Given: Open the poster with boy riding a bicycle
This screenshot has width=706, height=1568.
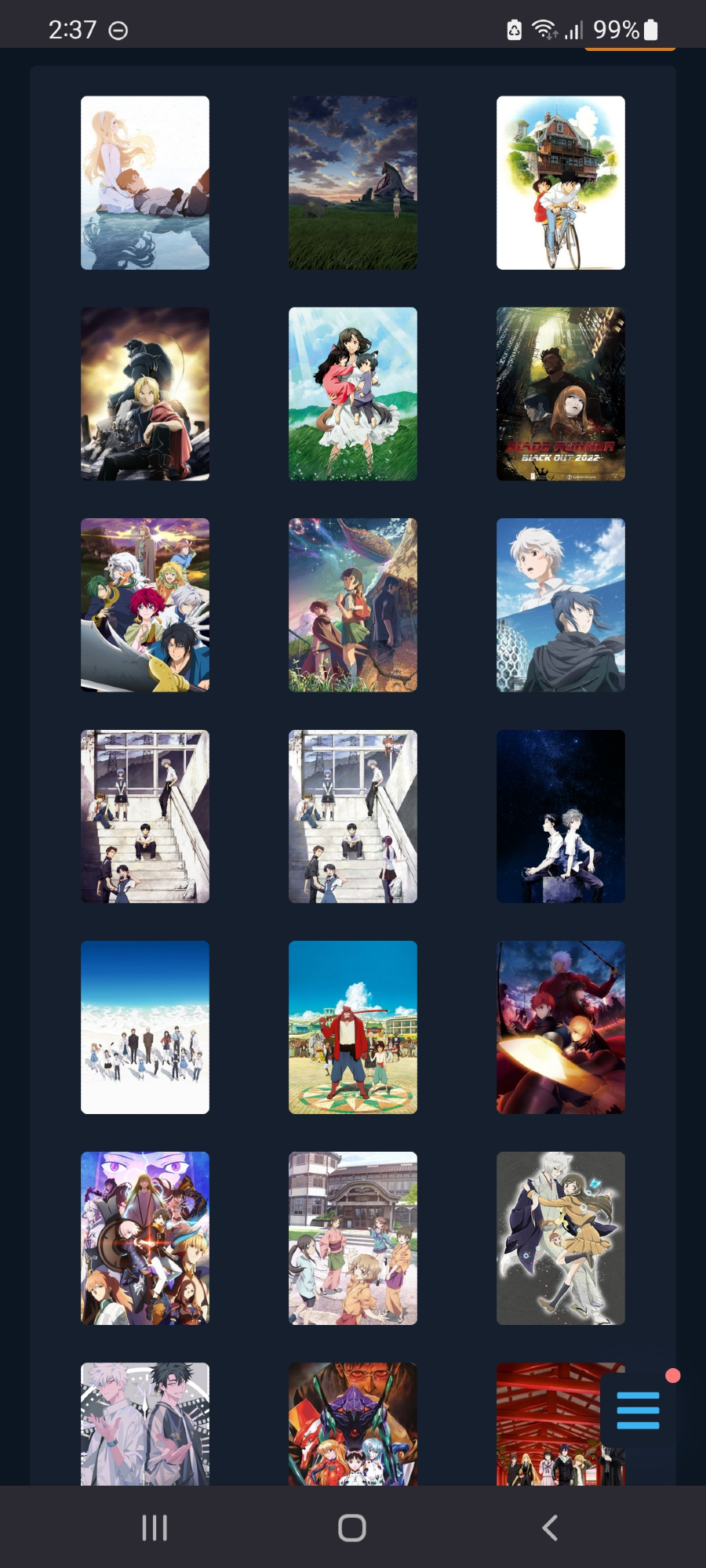Looking at the screenshot, I should [560, 183].
